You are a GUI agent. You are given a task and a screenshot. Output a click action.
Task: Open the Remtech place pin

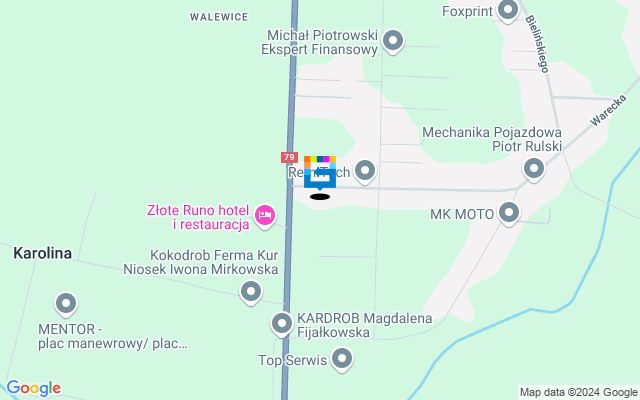(364, 171)
